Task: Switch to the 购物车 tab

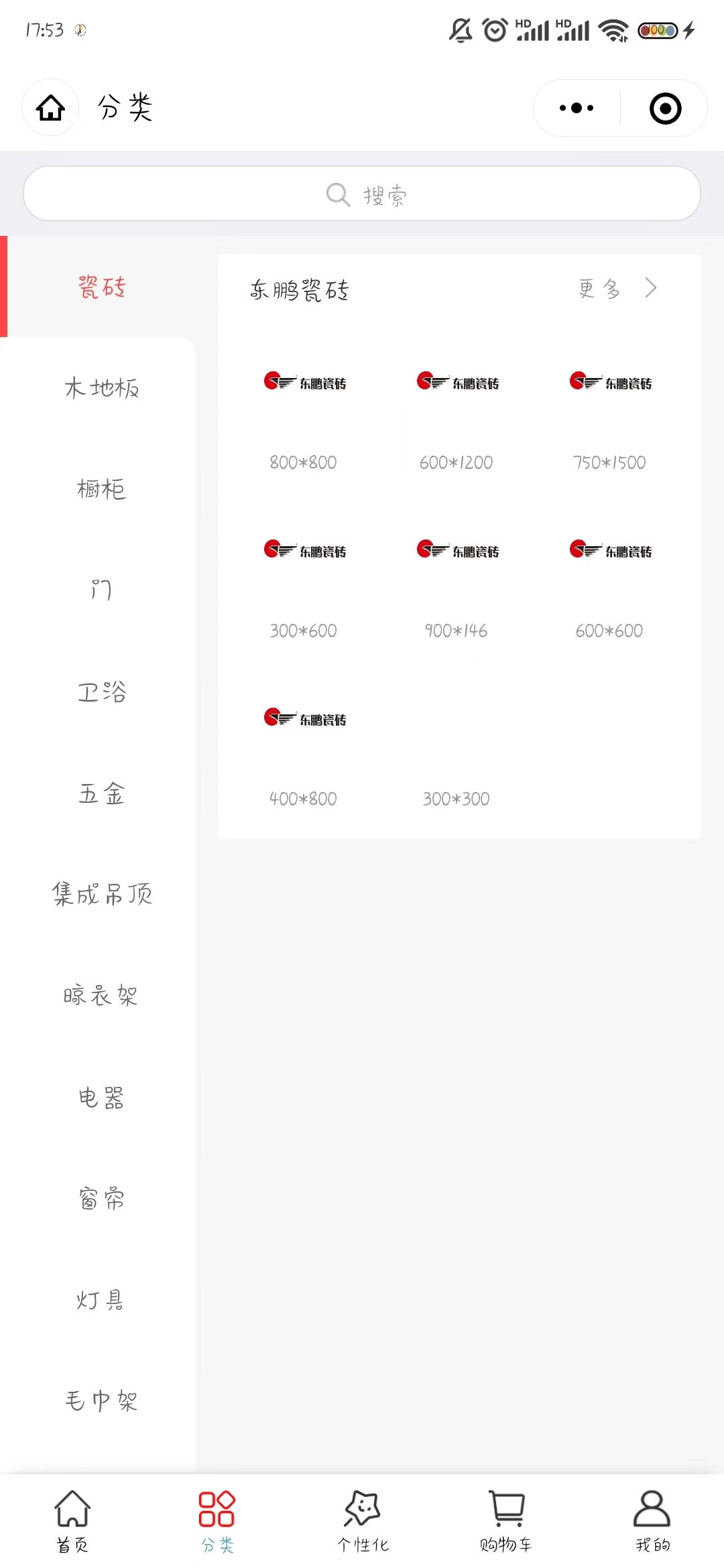Action: (x=507, y=1521)
